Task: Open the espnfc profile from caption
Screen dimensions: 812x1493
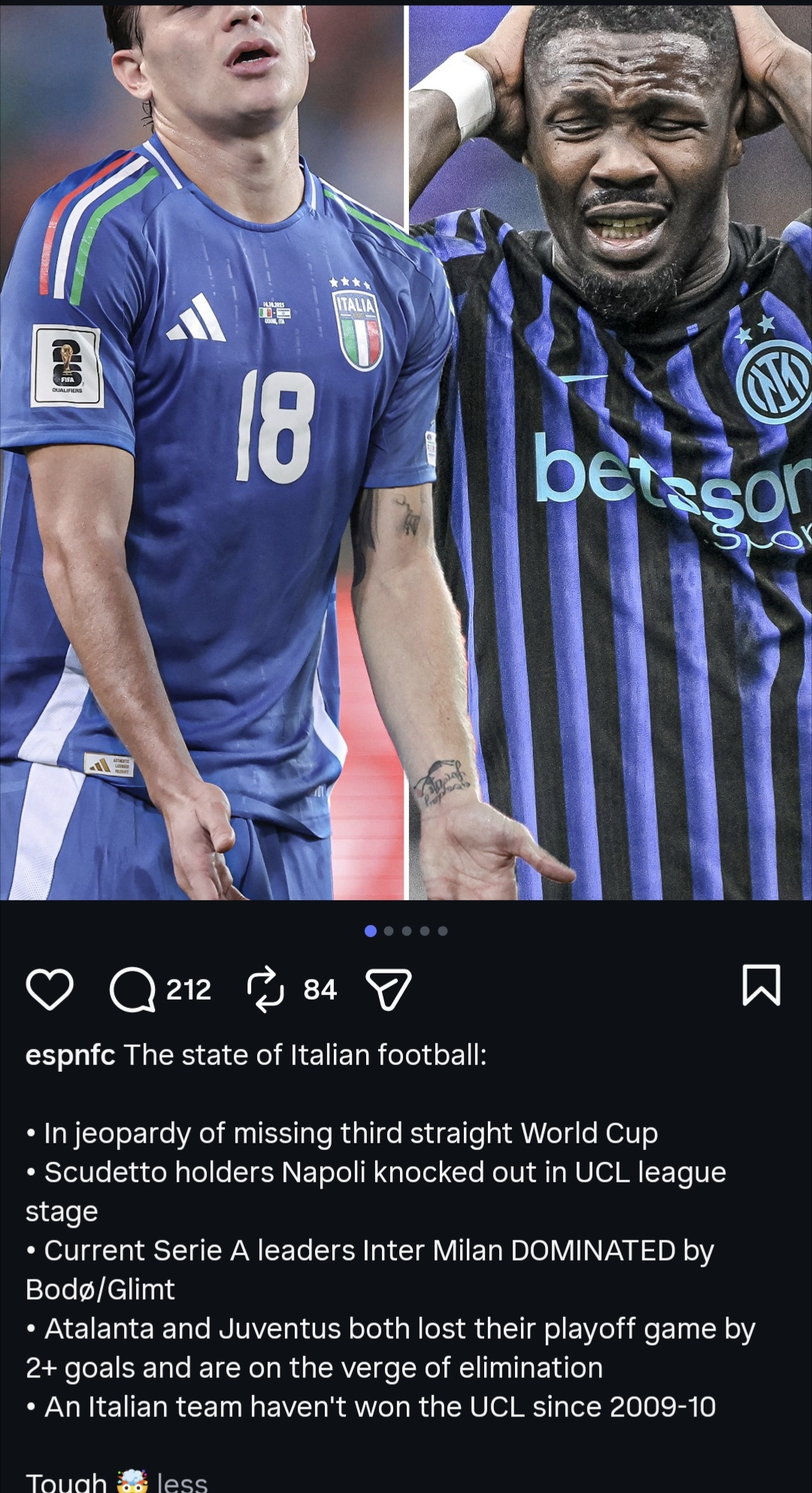Action: (x=70, y=1055)
